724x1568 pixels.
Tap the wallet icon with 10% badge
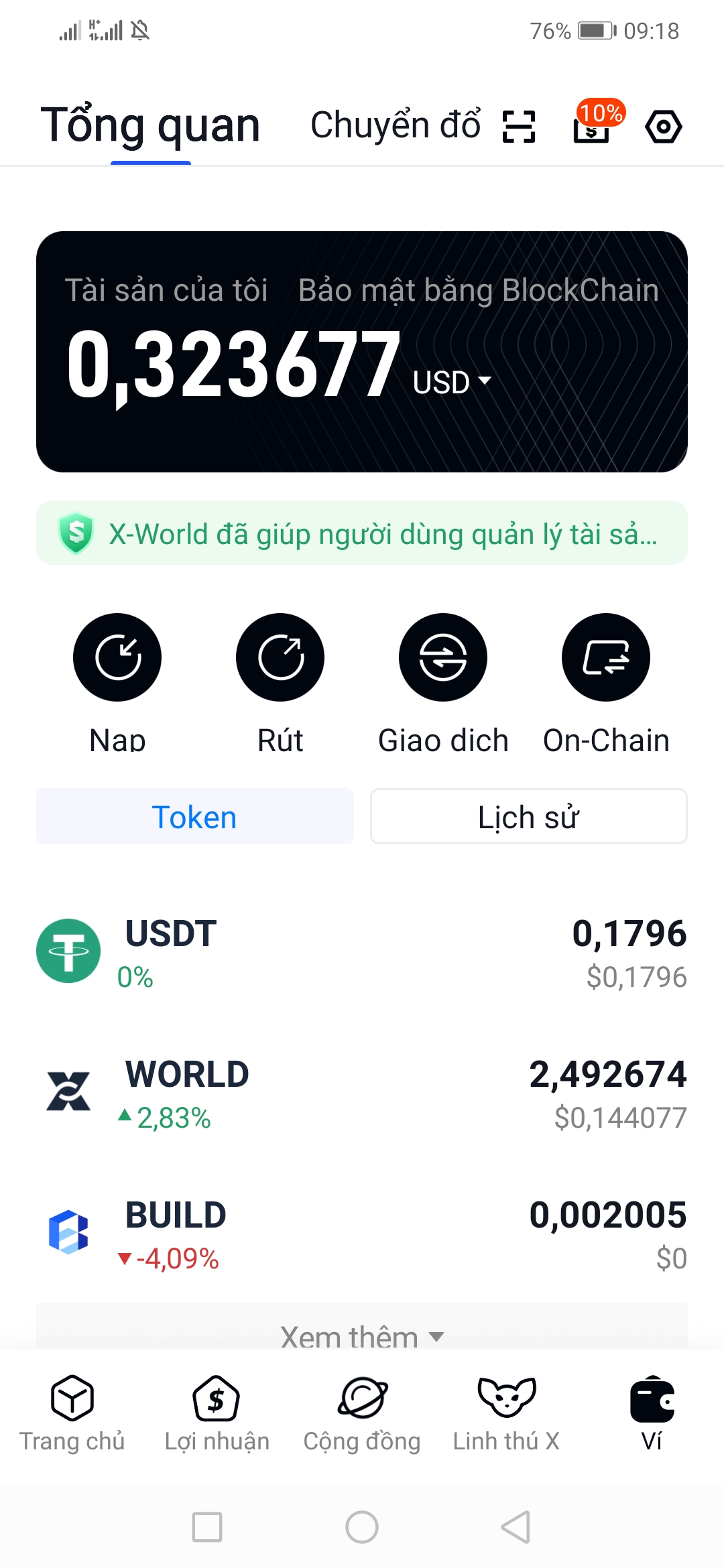591,129
